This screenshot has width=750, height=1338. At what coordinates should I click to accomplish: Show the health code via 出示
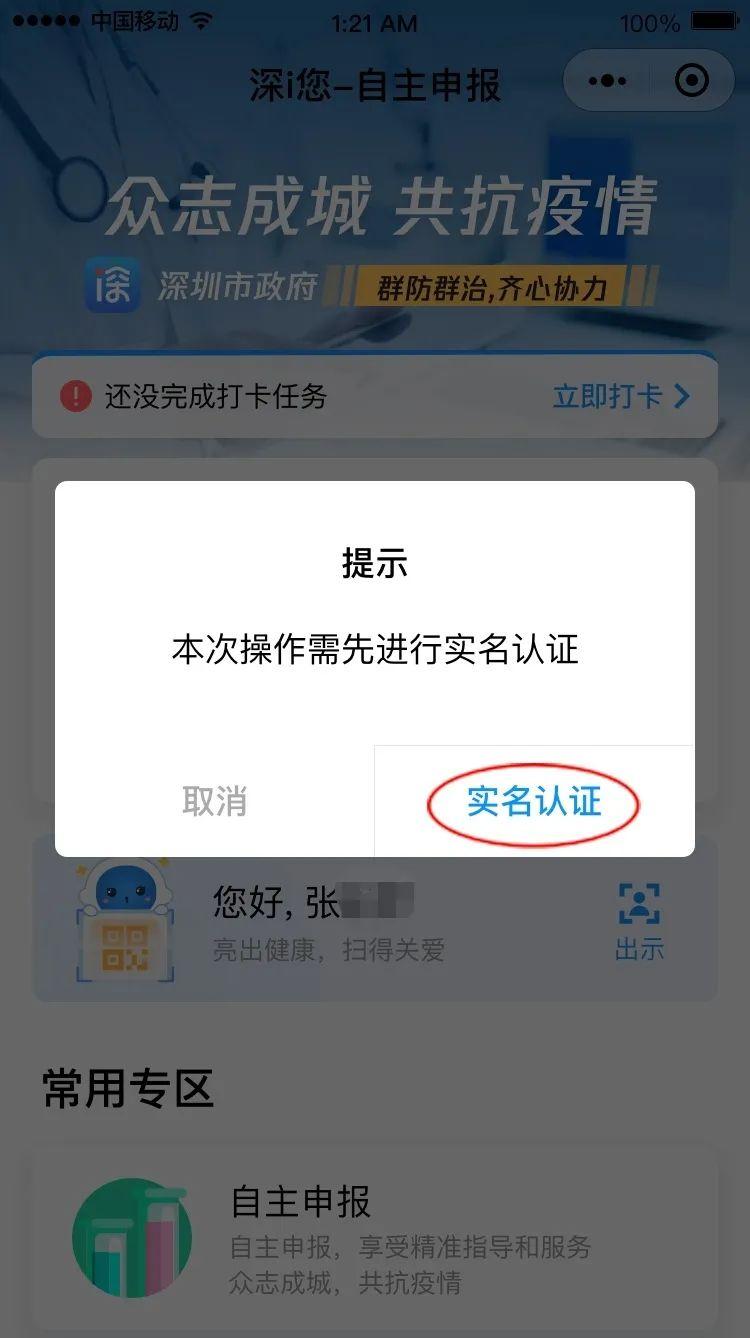(x=639, y=922)
